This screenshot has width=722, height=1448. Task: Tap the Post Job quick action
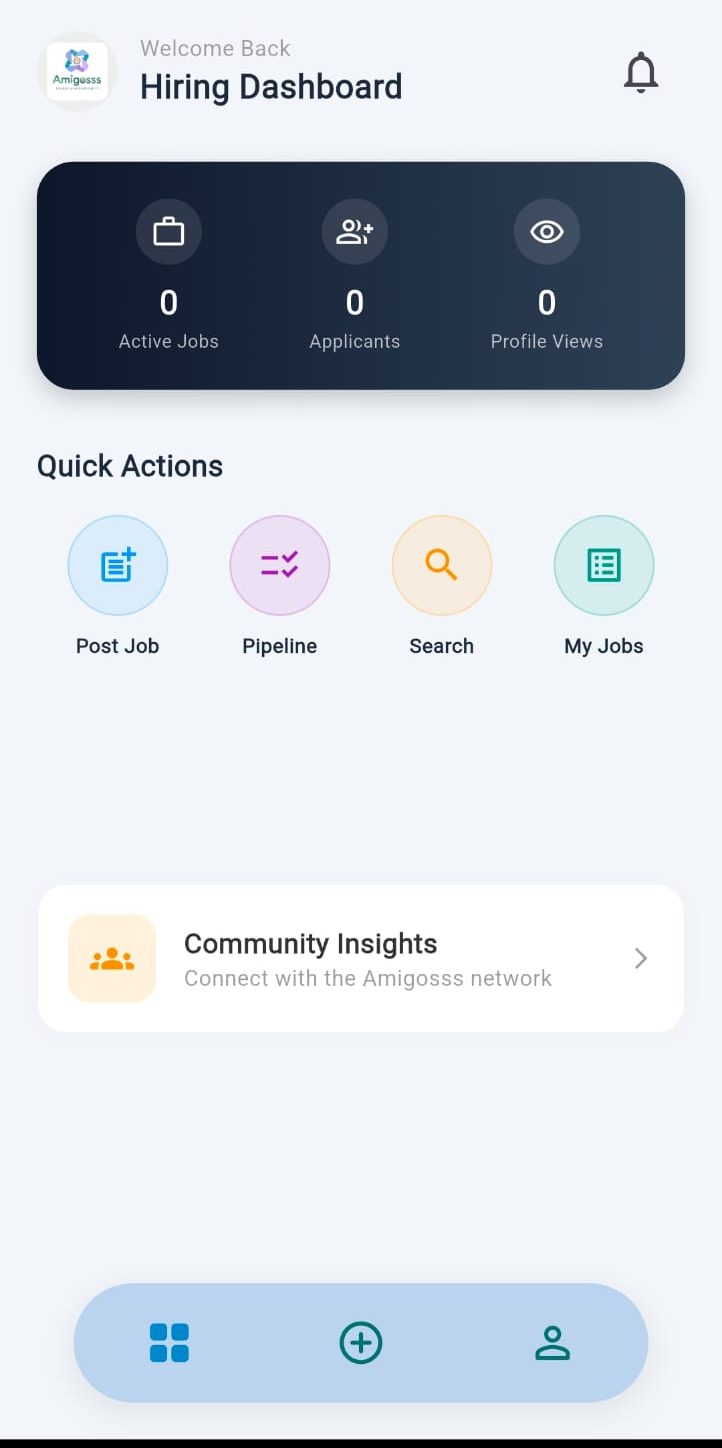(x=118, y=566)
